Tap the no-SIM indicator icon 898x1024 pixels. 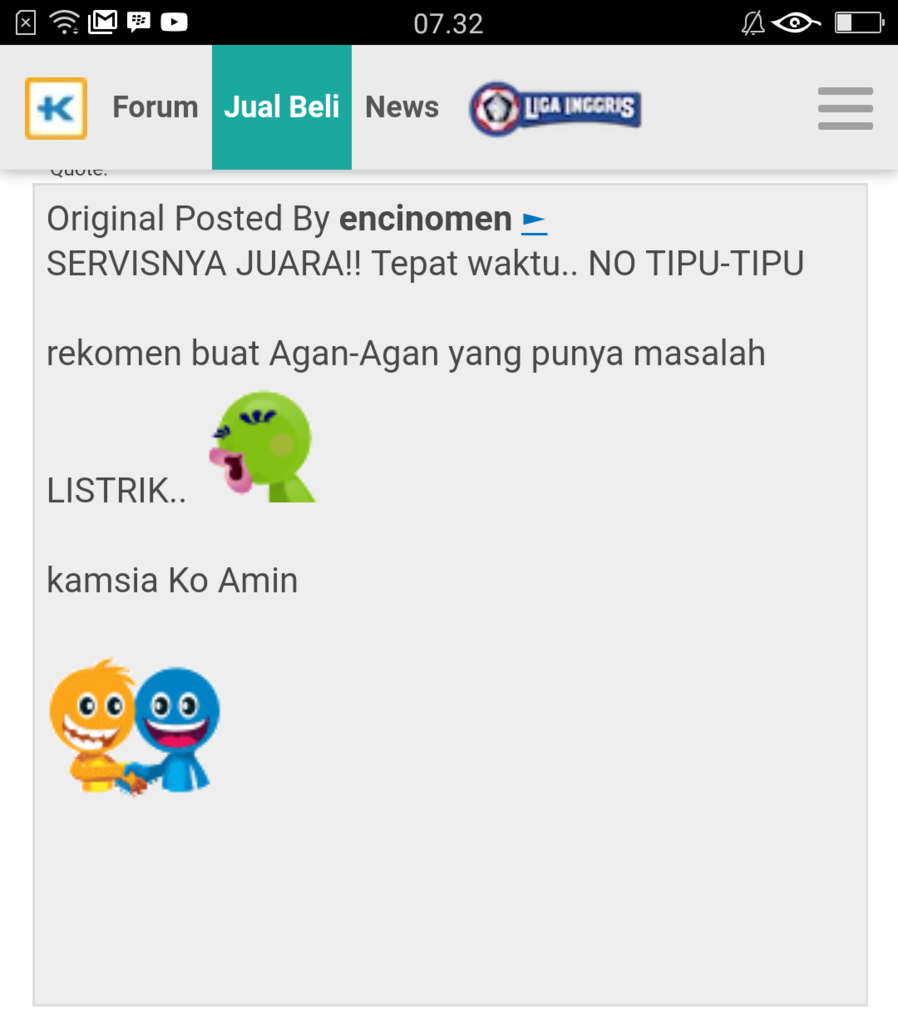27,20
